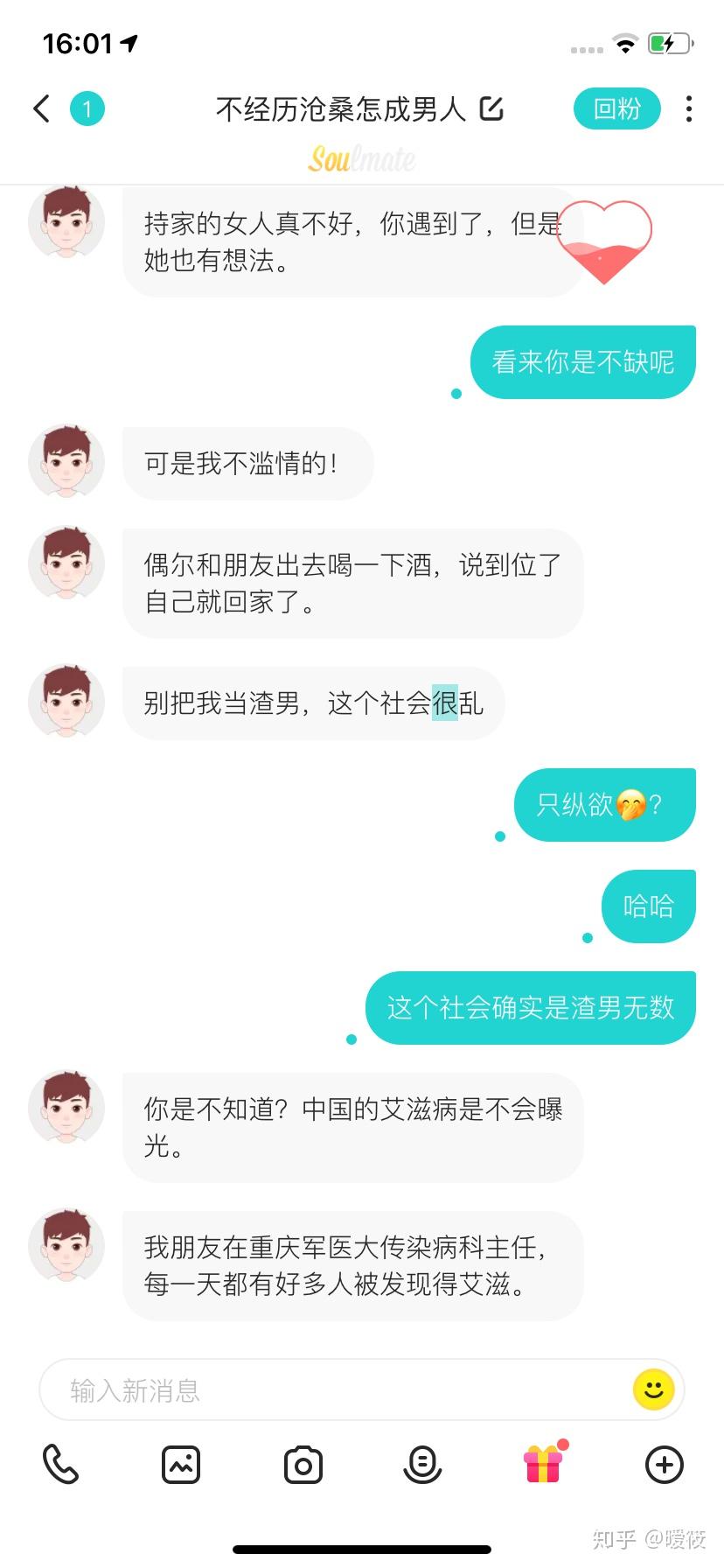The height and width of the screenshot is (1568, 724).
Task: Open the three-dot overflow menu
Action: tap(690, 108)
